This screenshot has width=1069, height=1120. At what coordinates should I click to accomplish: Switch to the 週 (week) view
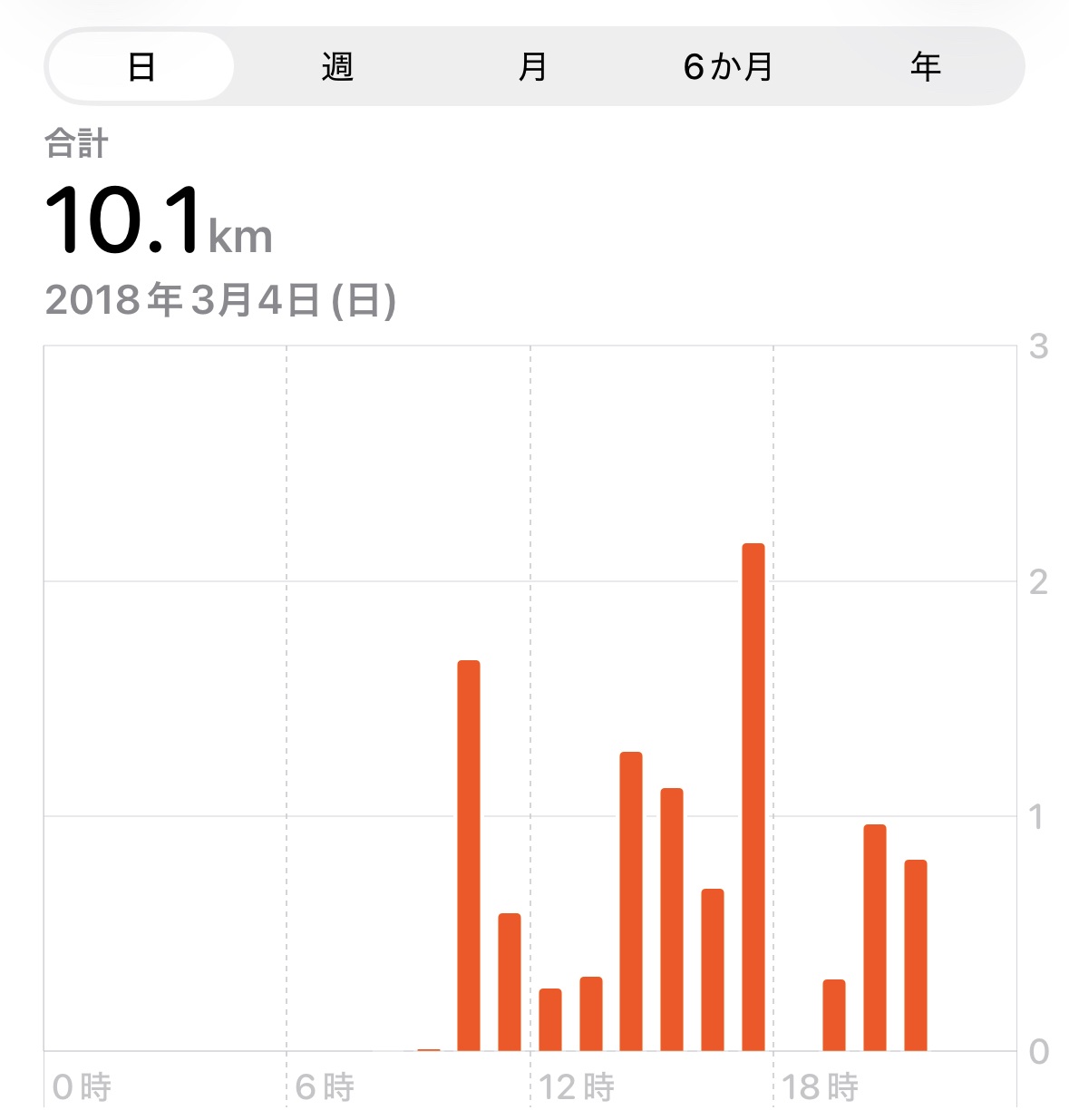[x=336, y=66]
